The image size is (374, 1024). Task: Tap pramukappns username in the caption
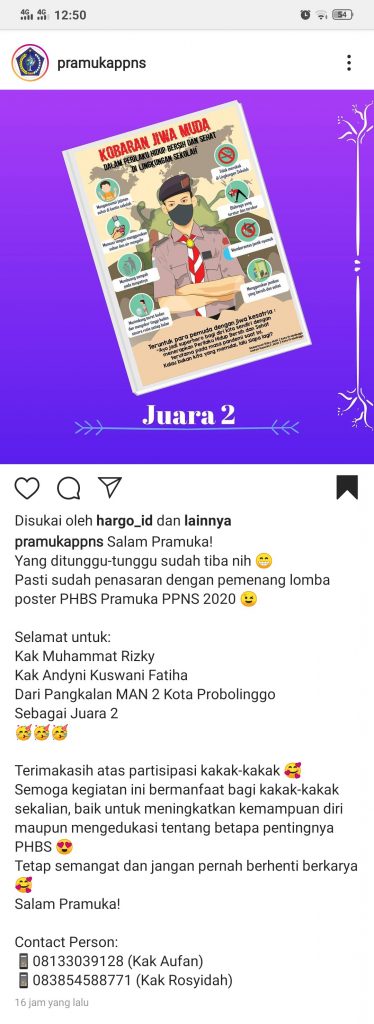pyautogui.click(x=59, y=541)
